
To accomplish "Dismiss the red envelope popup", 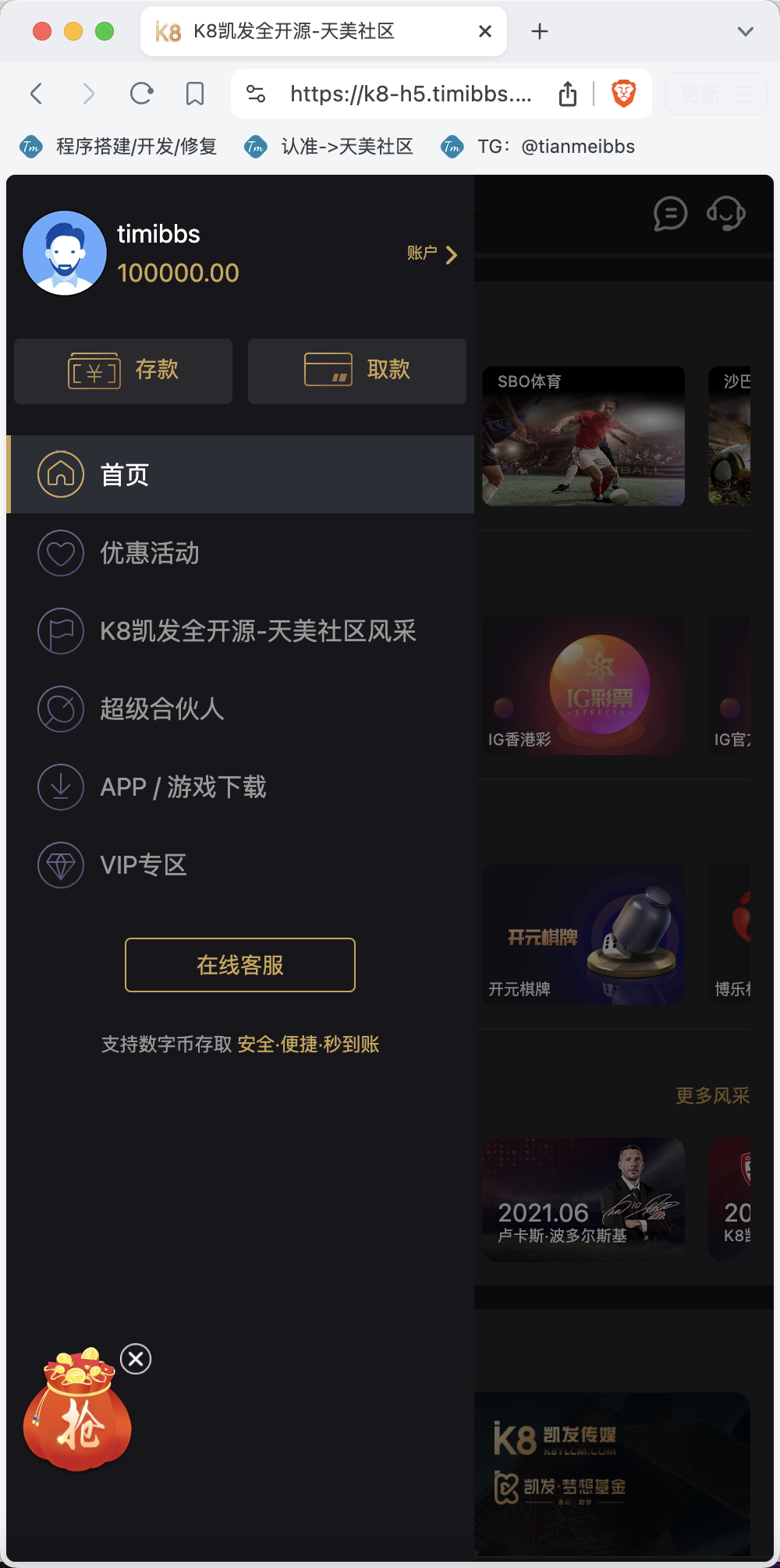I will tap(136, 1359).
